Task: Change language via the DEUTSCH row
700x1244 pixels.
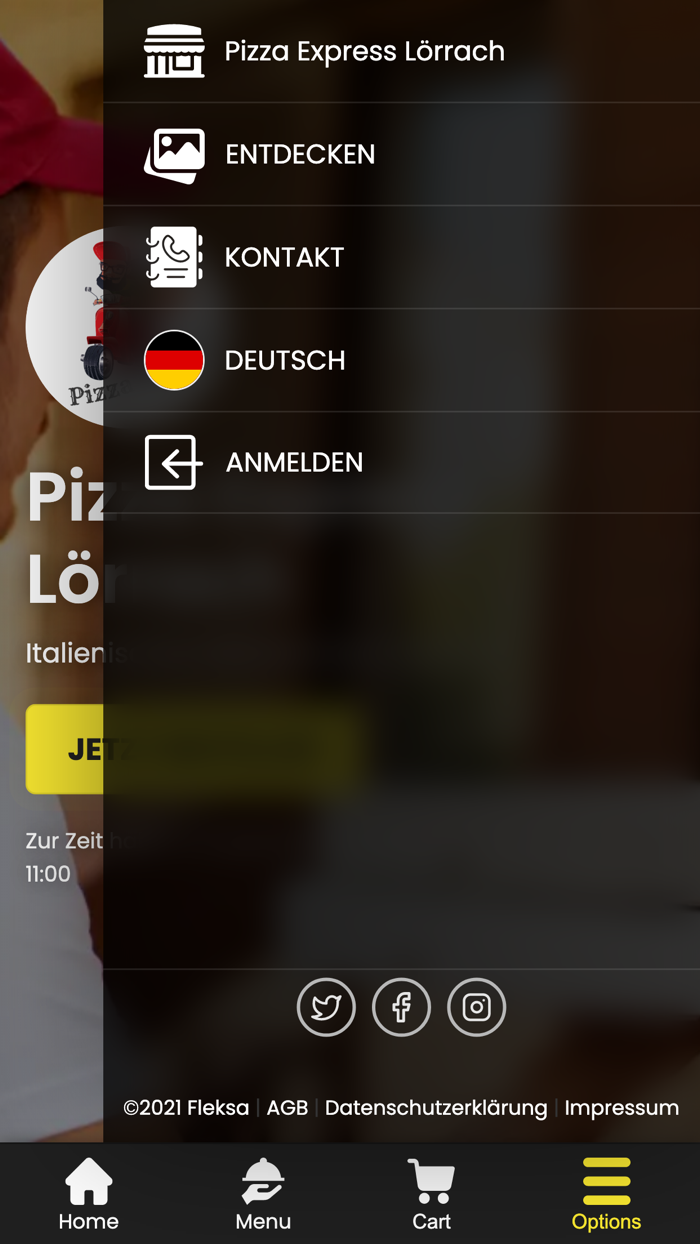Action: (x=401, y=360)
